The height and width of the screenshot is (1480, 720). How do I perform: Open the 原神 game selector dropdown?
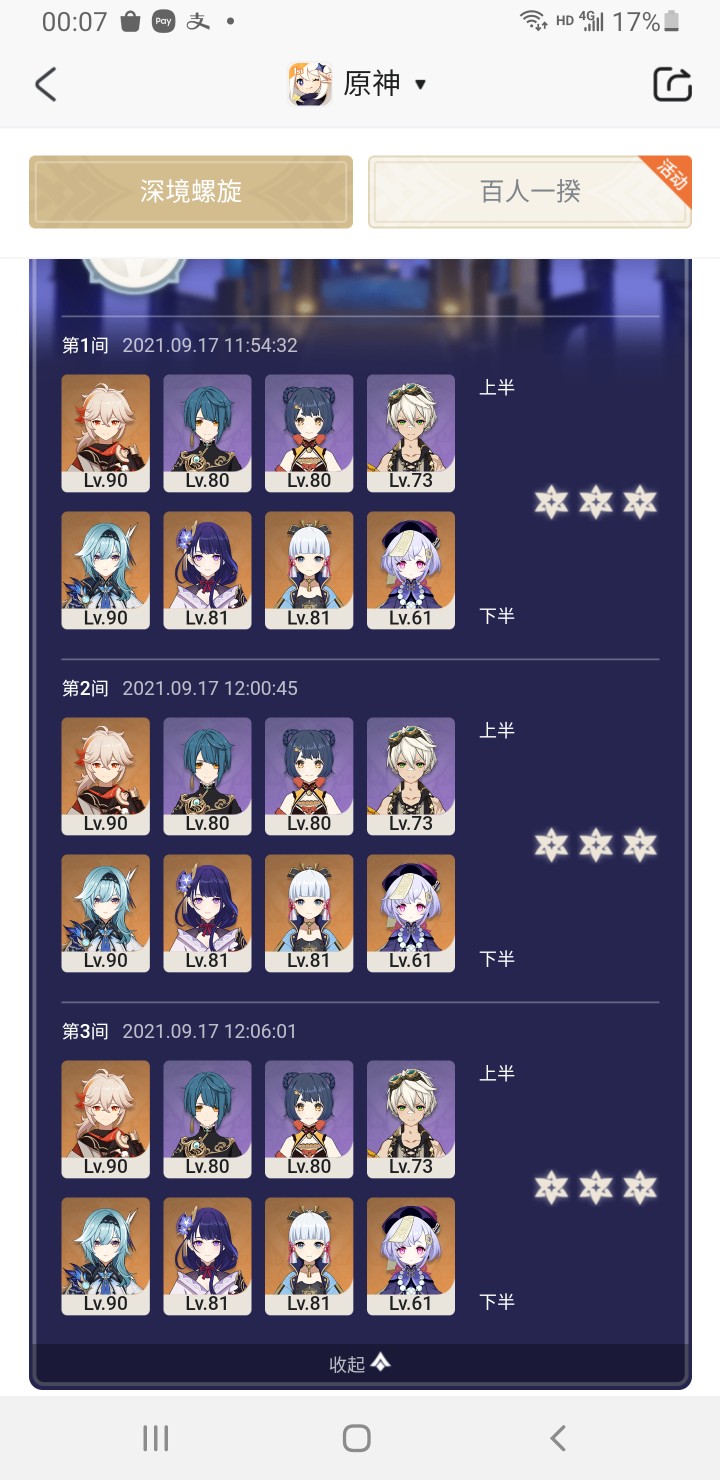tap(358, 84)
